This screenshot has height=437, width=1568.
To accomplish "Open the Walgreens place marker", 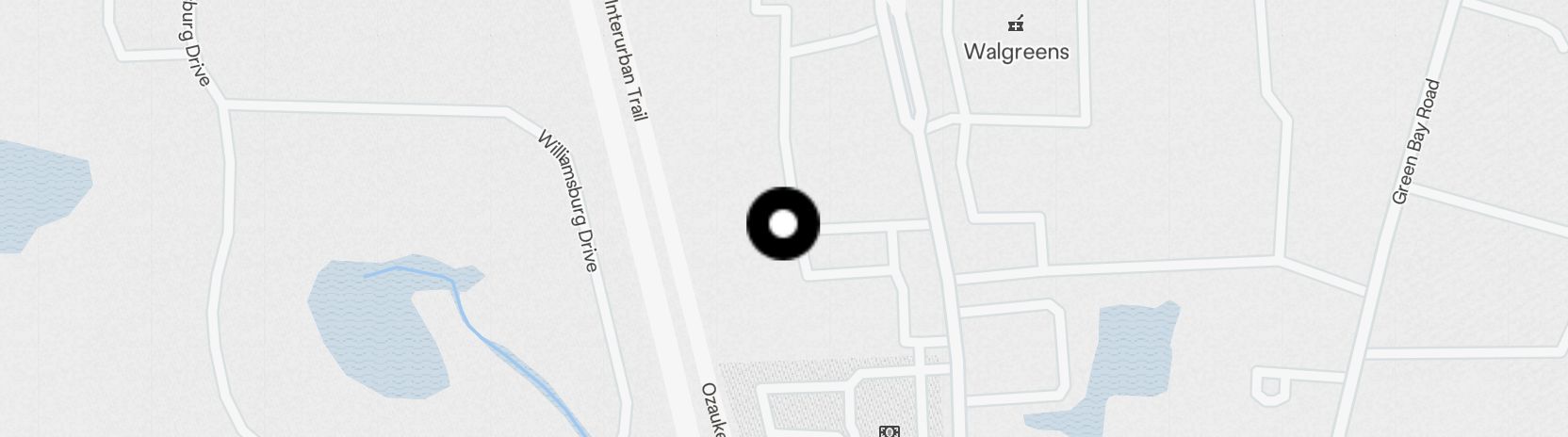I will (1016, 25).
